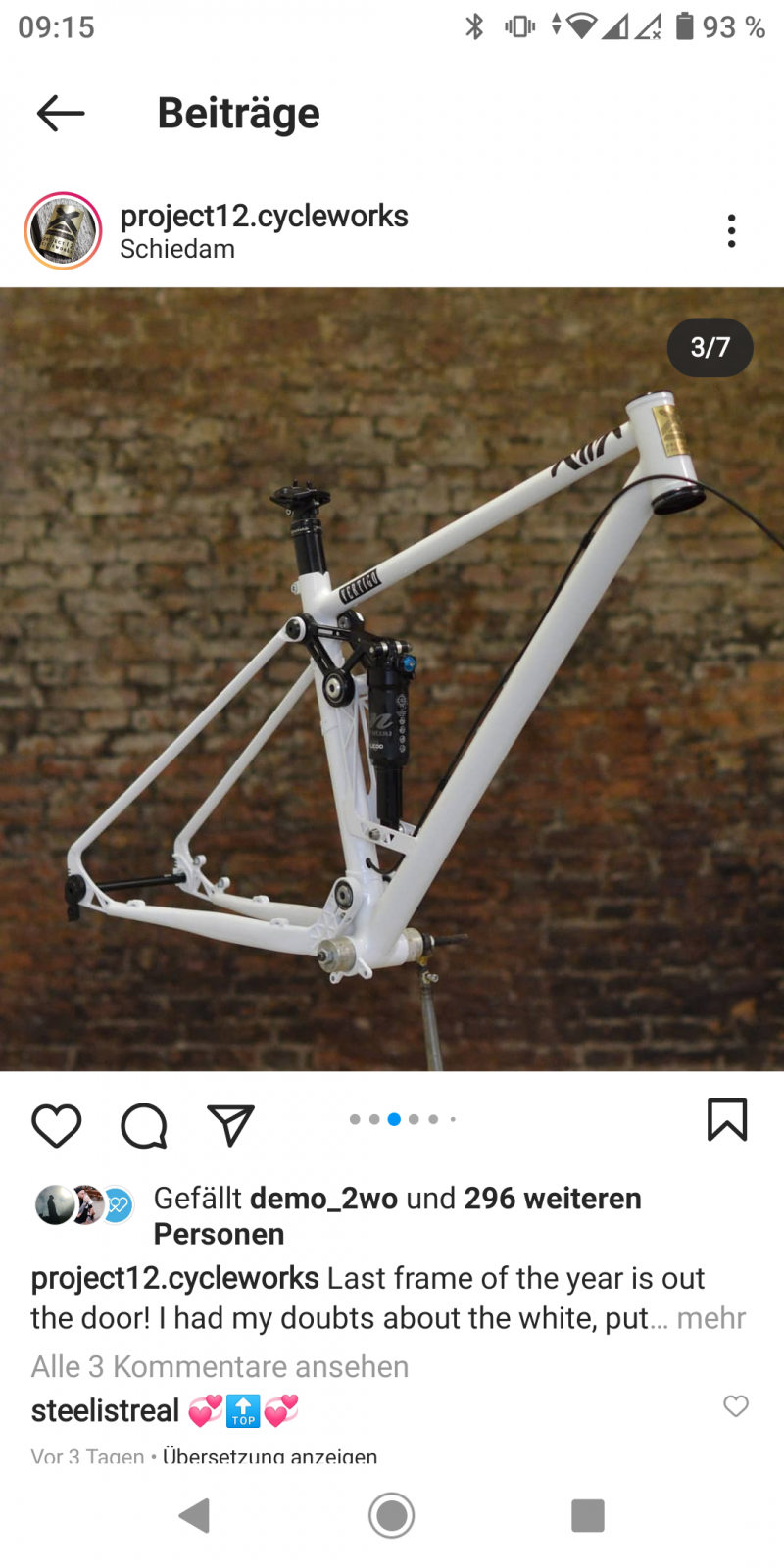Go back using the arrow in header
Screen dimensions: 784x1568
[x=61, y=114]
